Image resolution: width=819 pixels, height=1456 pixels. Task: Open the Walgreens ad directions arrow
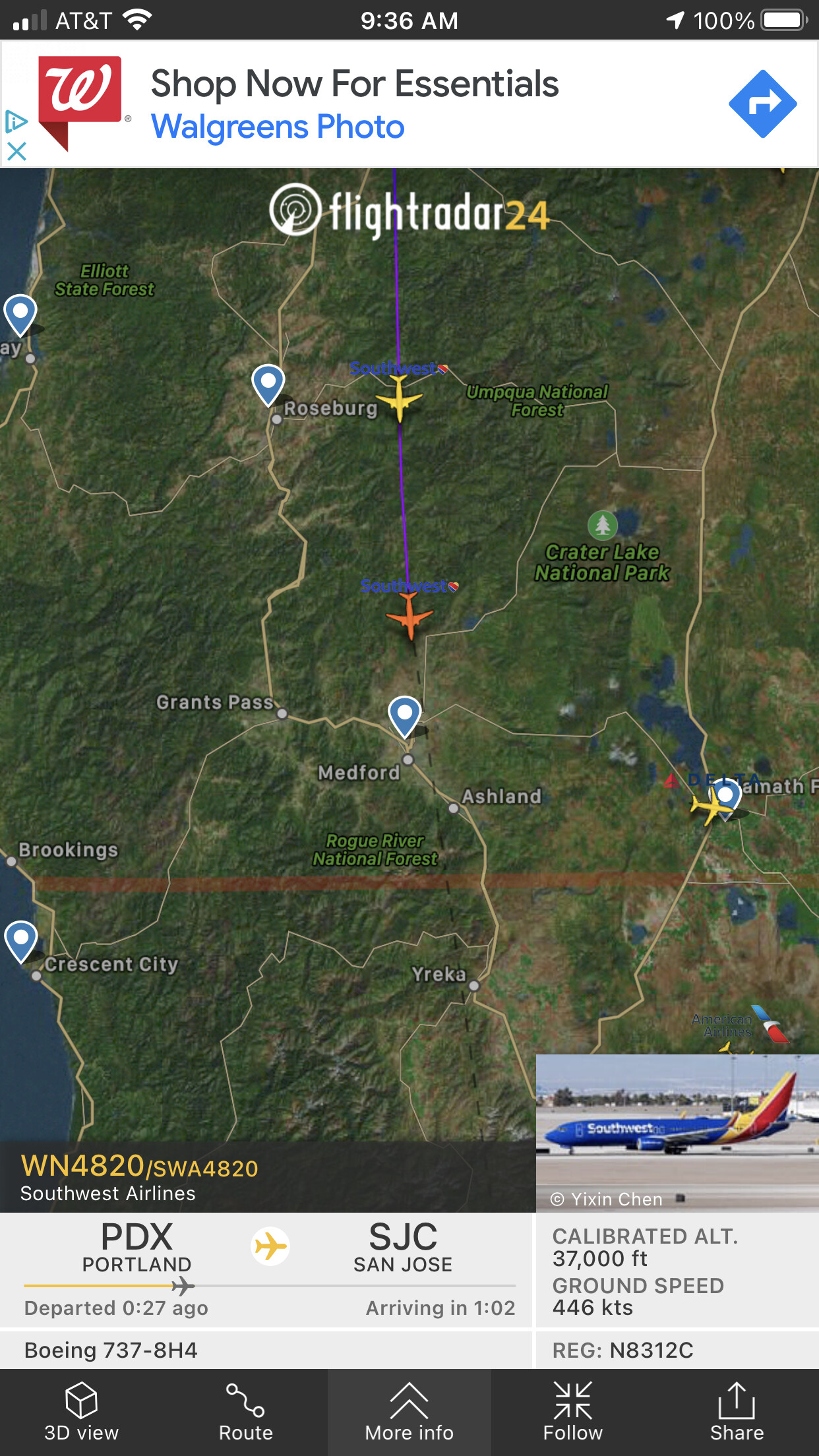[762, 104]
